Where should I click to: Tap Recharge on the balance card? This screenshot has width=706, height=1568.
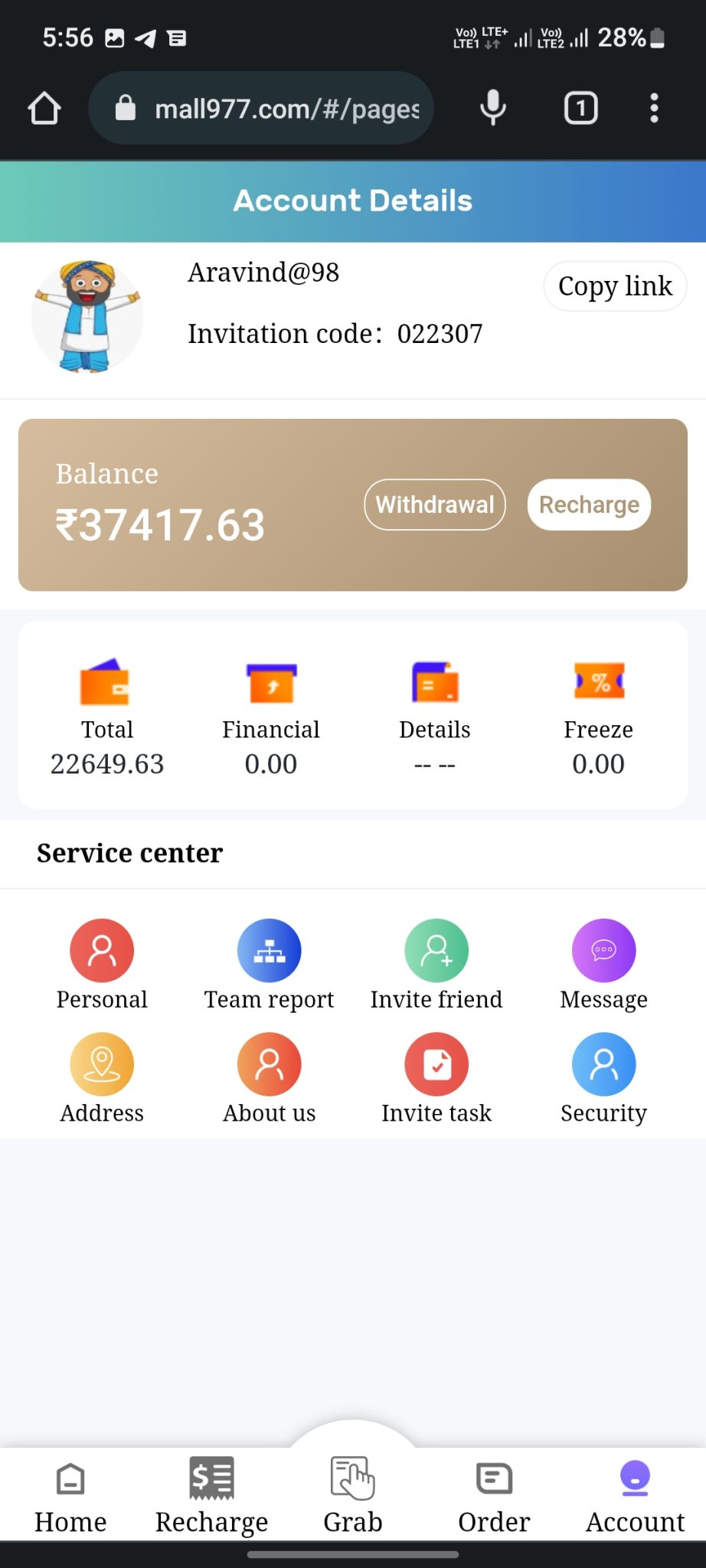coord(589,505)
